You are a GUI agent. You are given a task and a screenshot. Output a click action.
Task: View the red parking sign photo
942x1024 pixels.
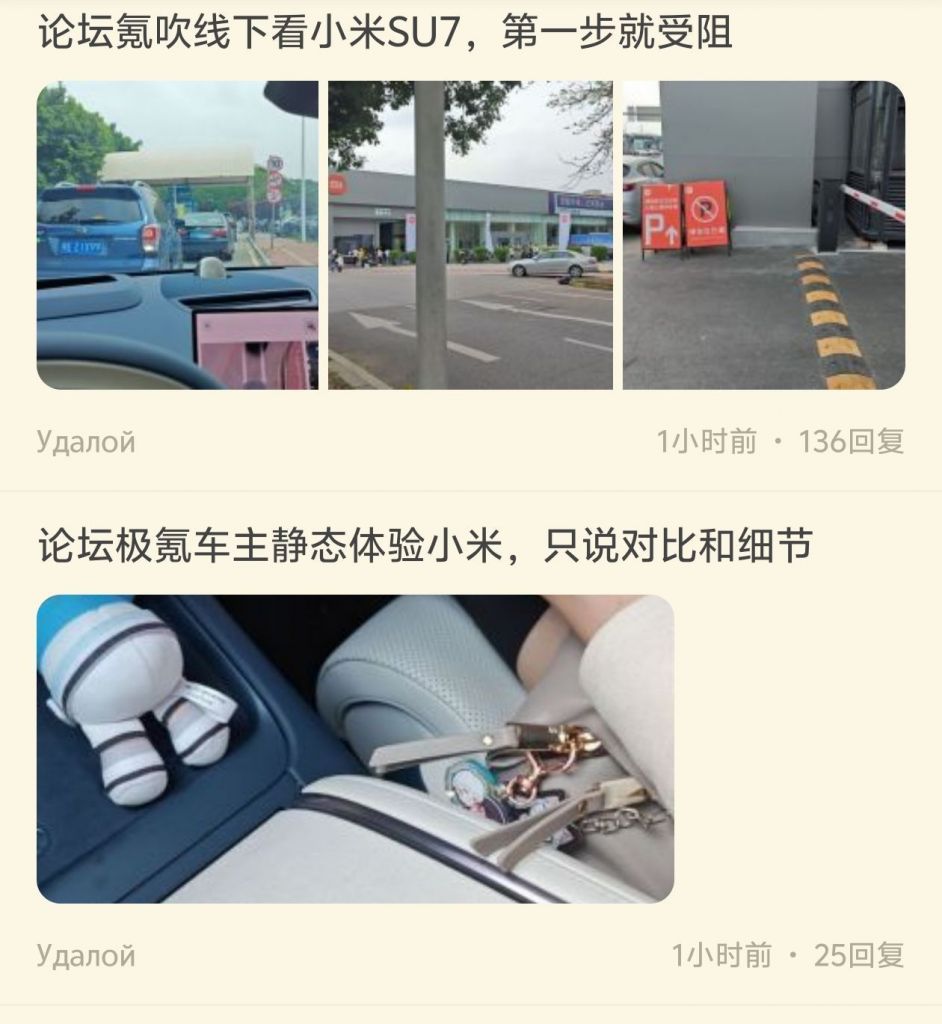tap(763, 235)
